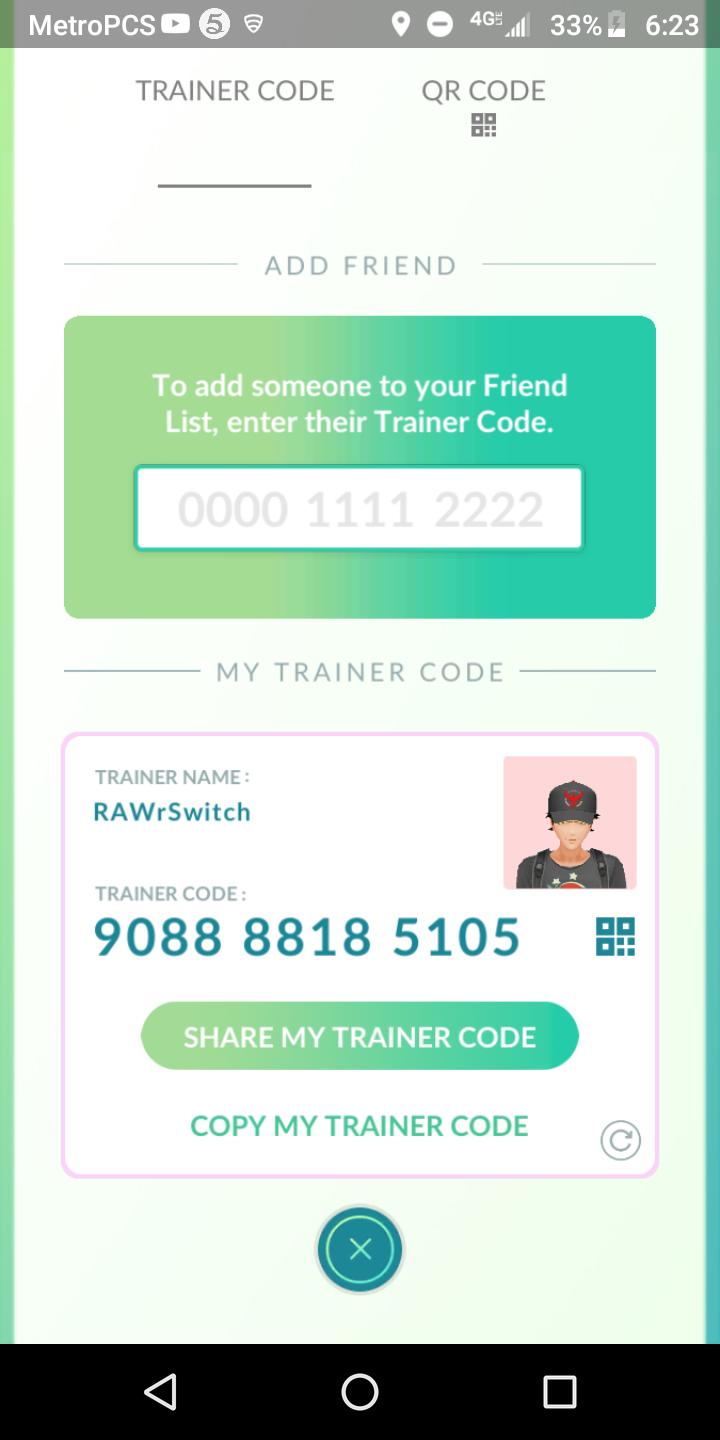The image size is (720, 1440).
Task: Copy my Trainer Code
Action: point(359,1125)
